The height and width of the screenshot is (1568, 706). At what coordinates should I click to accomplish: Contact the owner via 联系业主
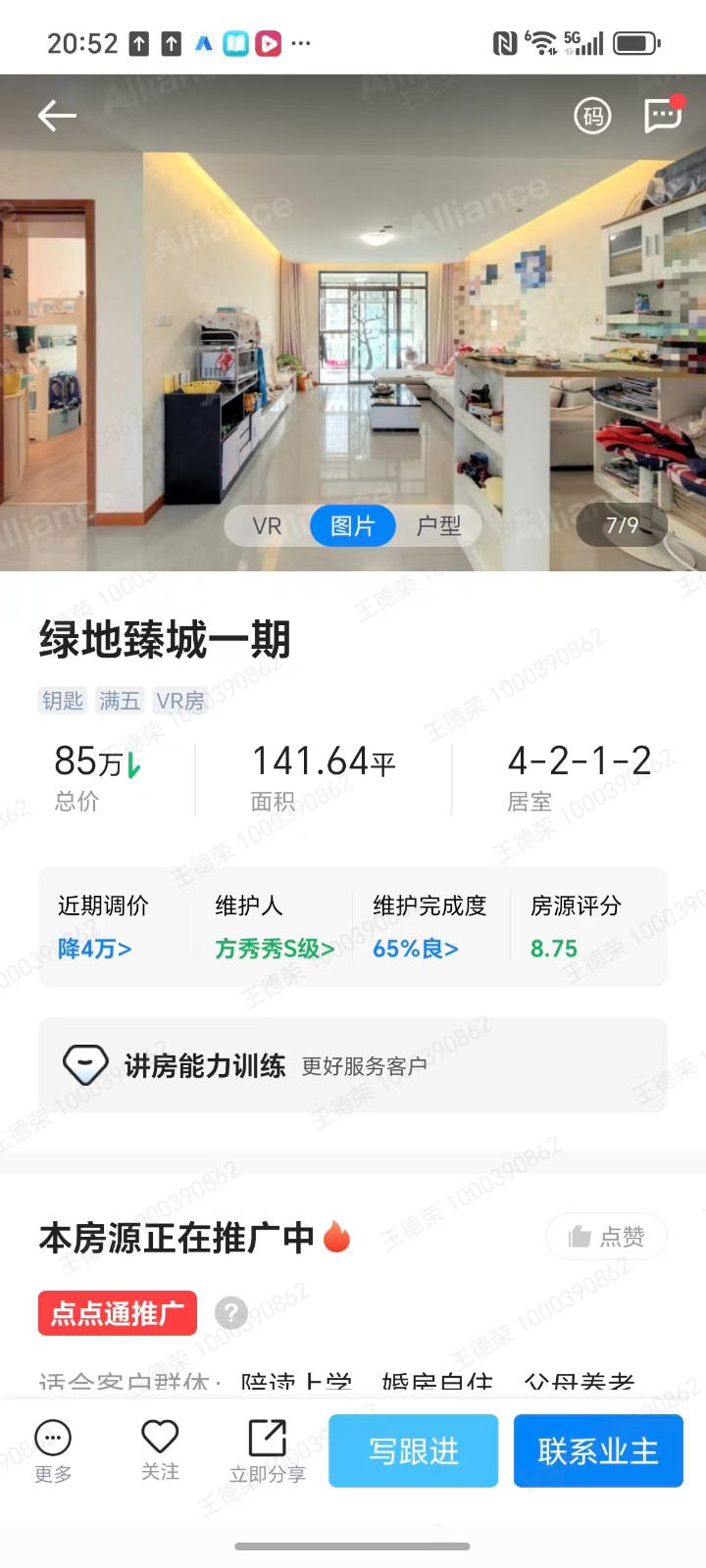(598, 1450)
